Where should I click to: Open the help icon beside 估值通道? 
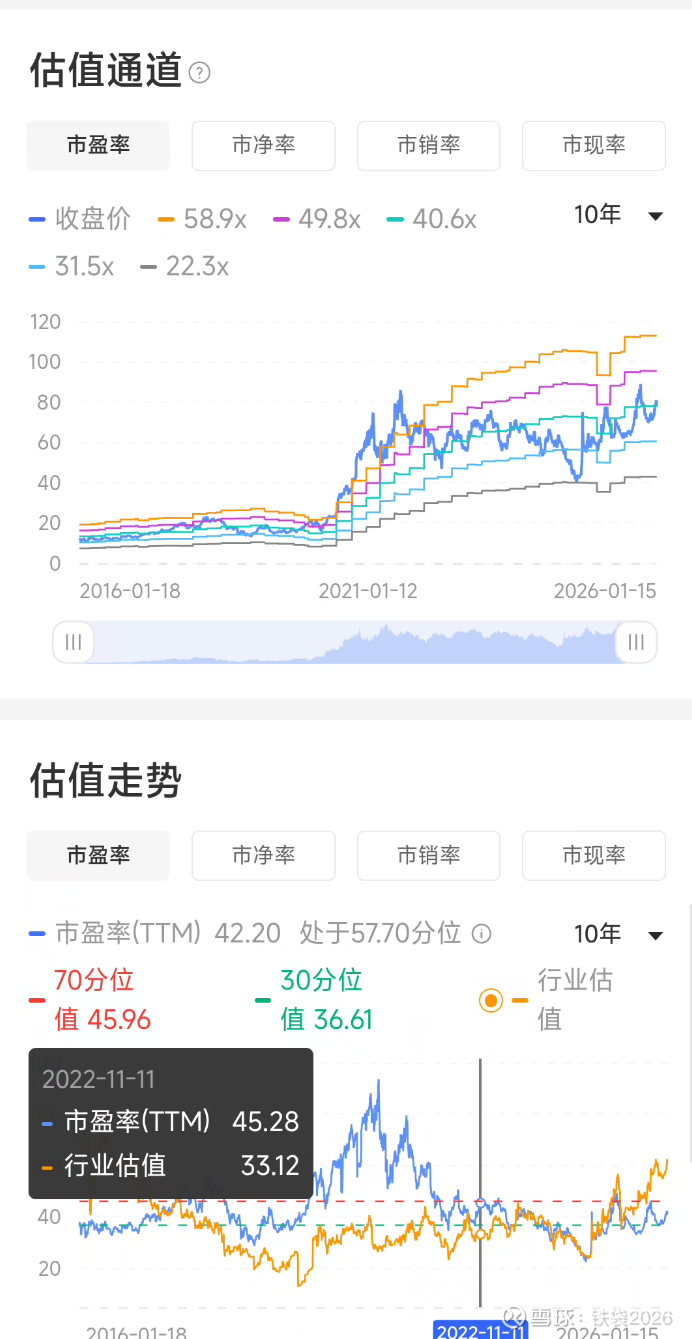[x=200, y=73]
